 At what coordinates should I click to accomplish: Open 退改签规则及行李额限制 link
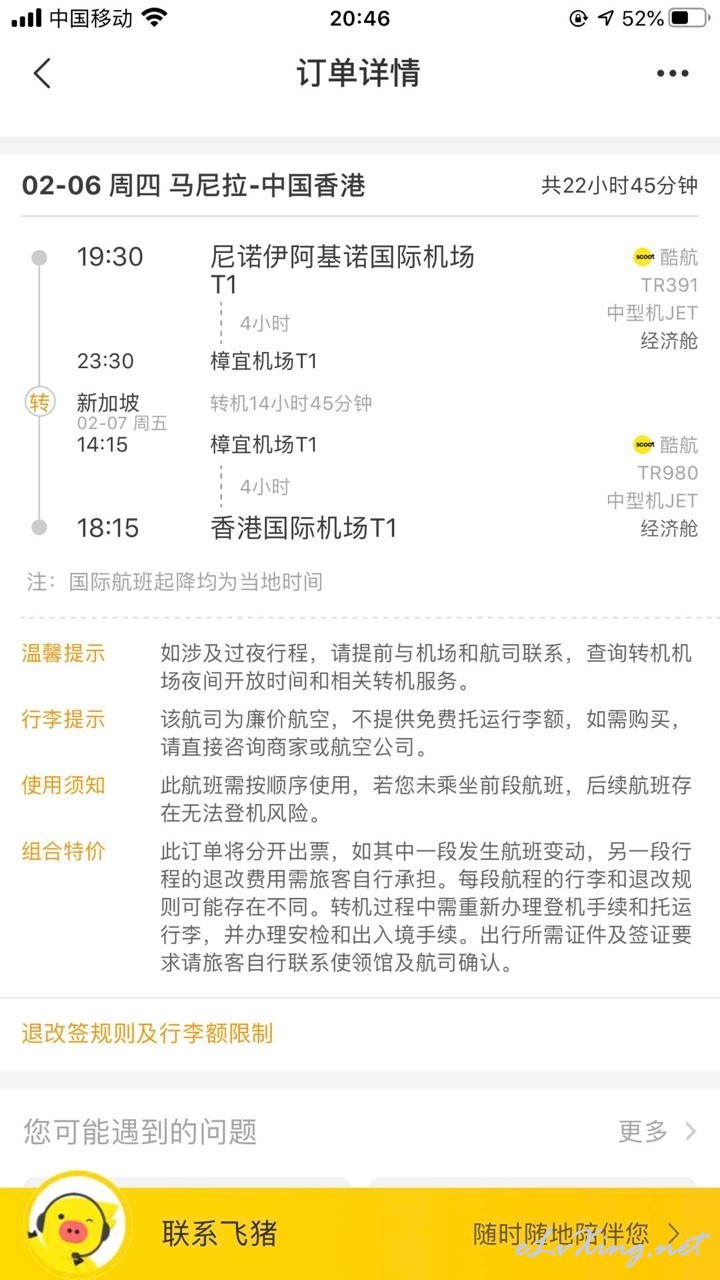click(x=147, y=1033)
